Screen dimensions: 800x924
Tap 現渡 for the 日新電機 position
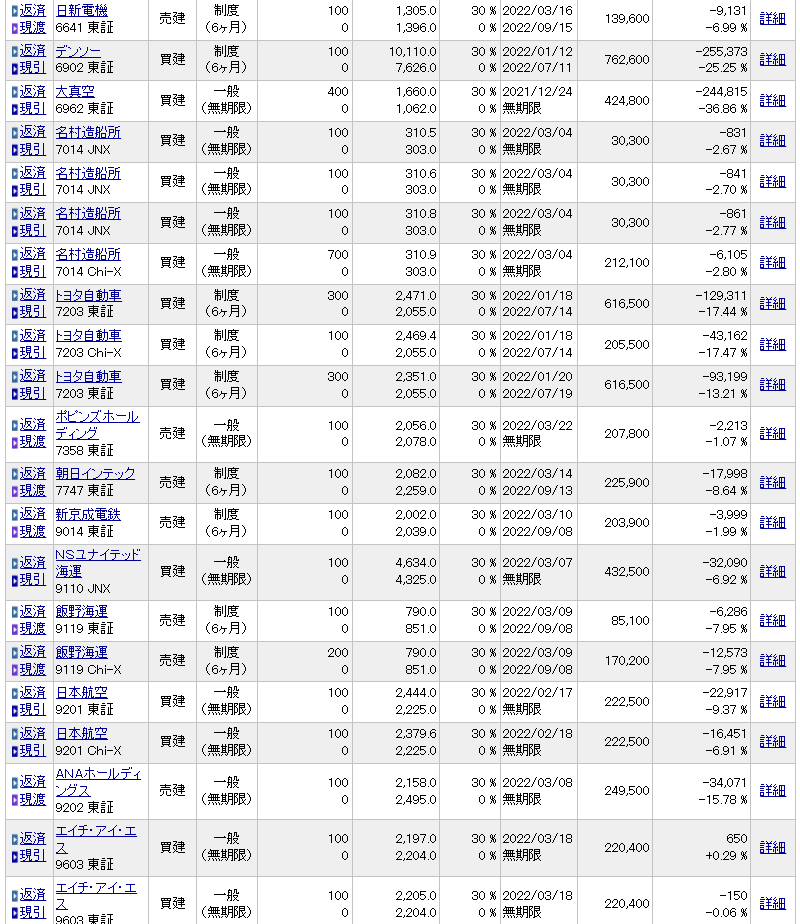(33, 27)
